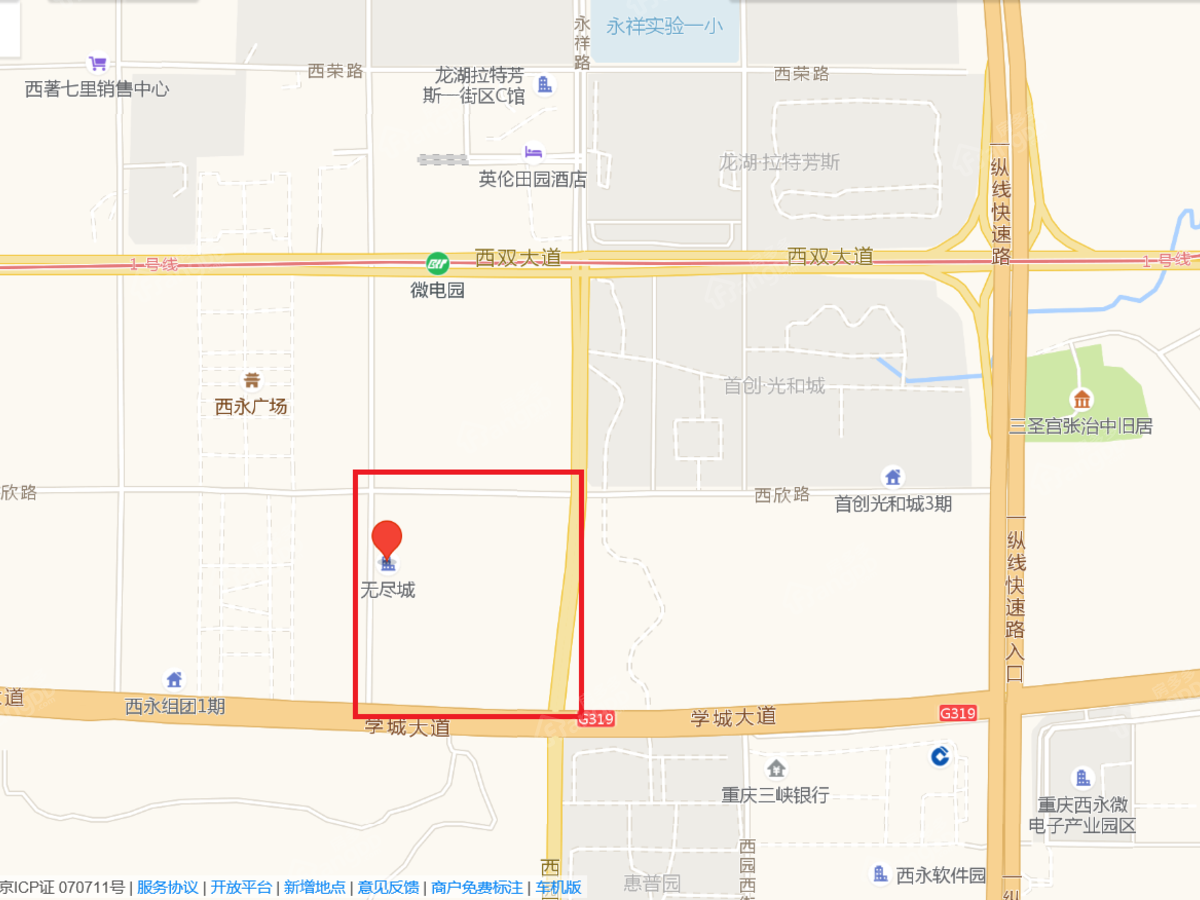Select the 首创光和城3期 residence marker

(893, 477)
